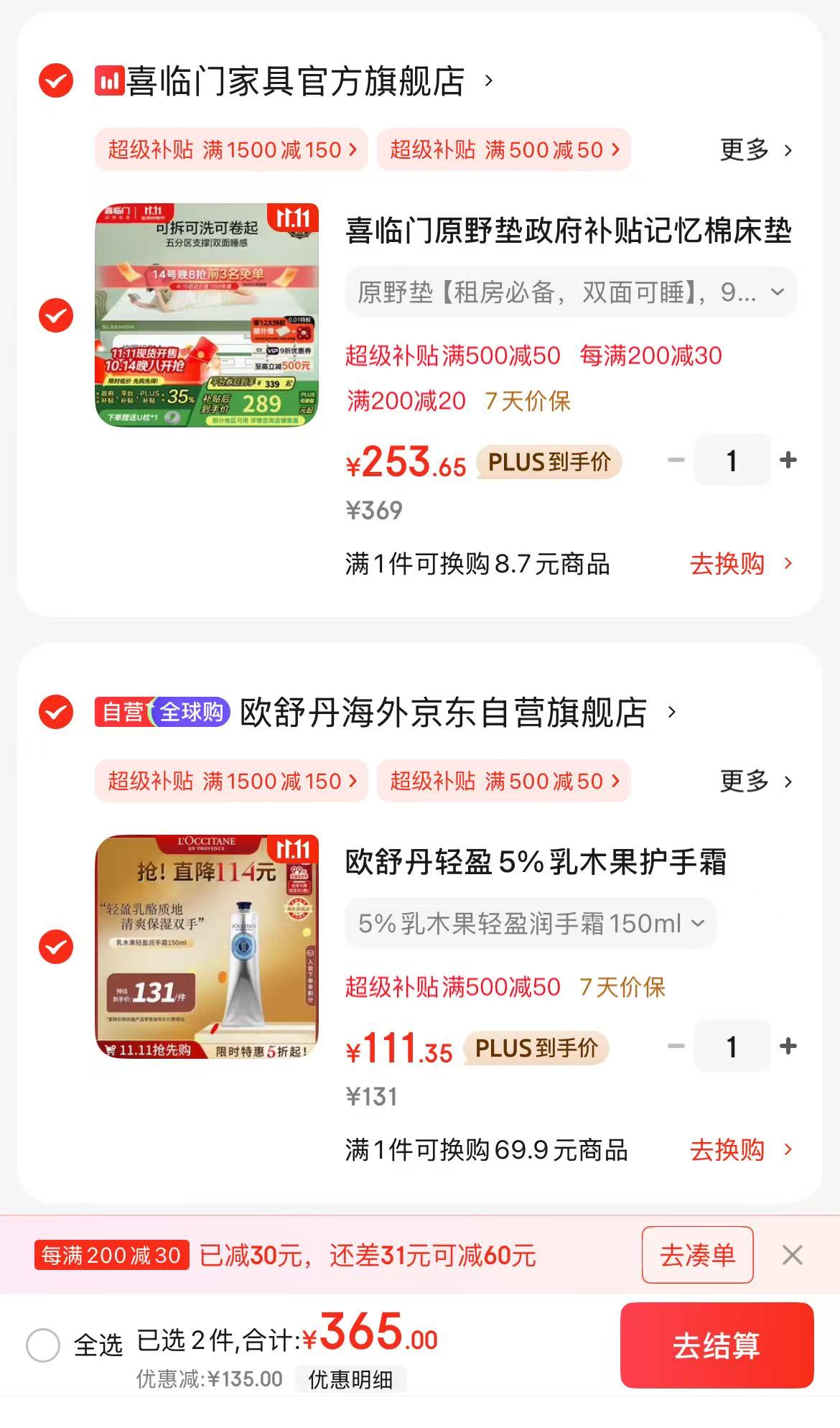Change the 5%乳木果轻盈润手霜150ml option
The height and width of the screenshot is (1428, 840).
click(x=531, y=924)
